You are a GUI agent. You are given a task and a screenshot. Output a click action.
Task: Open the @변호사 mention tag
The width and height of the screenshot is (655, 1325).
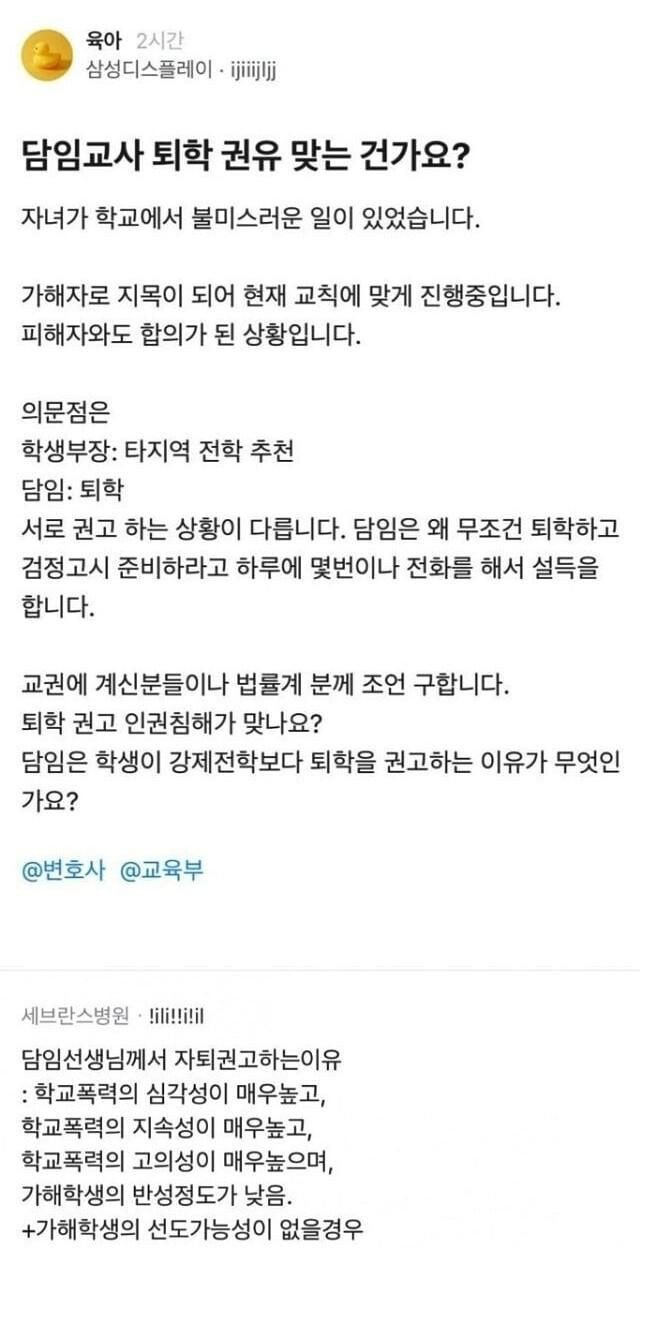tap(61, 870)
